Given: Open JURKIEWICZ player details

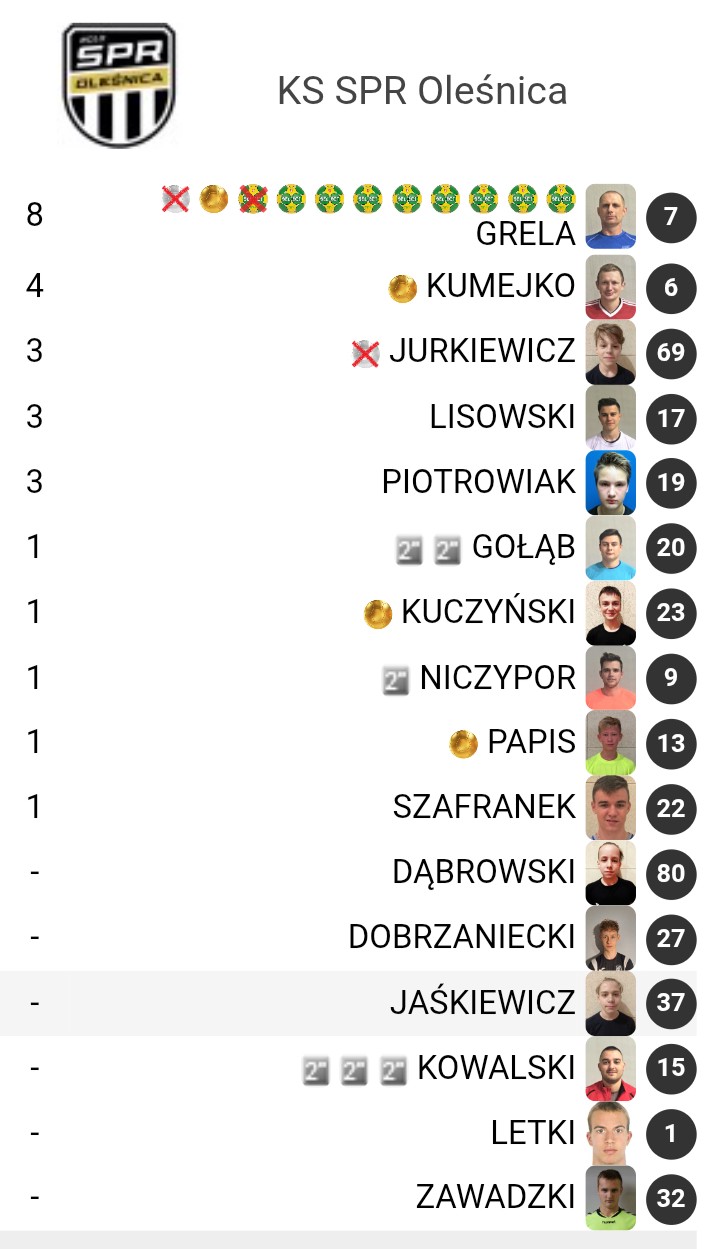Looking at the screenshot, I should point(482,351).
